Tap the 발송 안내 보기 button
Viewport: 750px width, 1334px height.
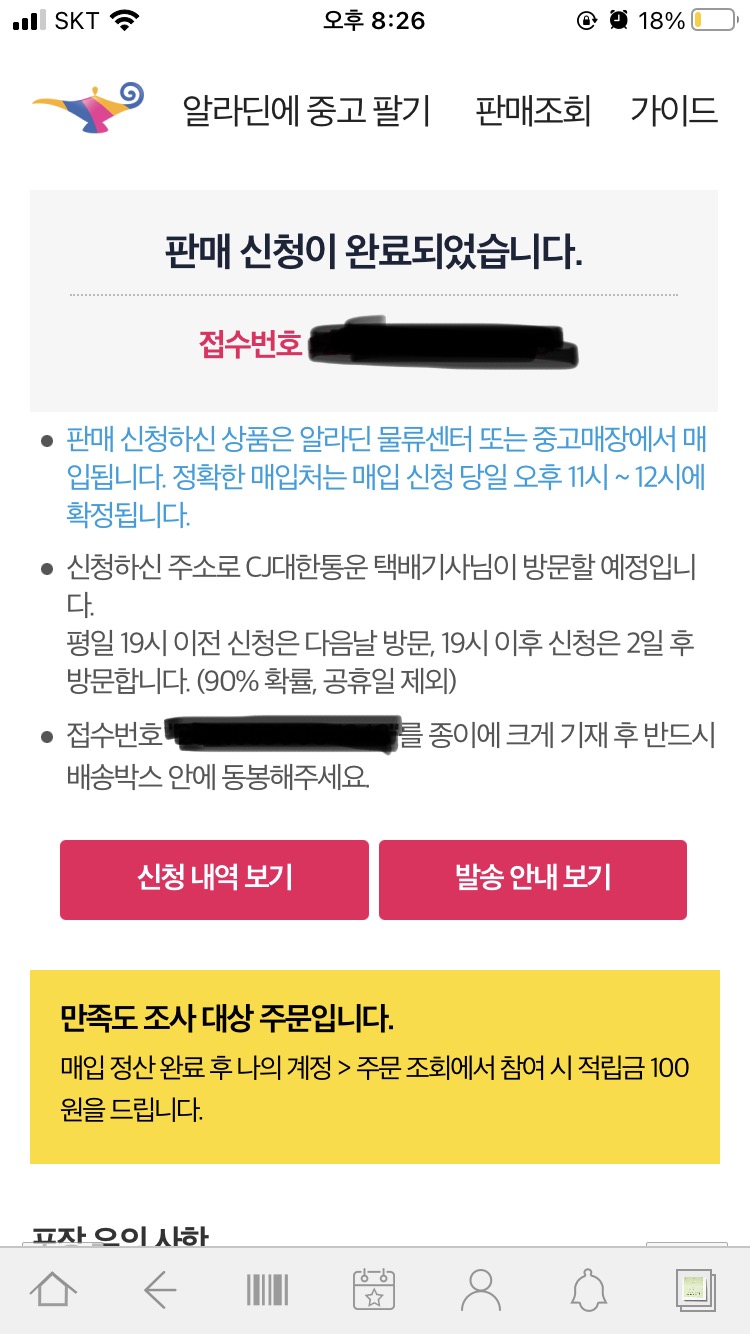coord(532,879)
